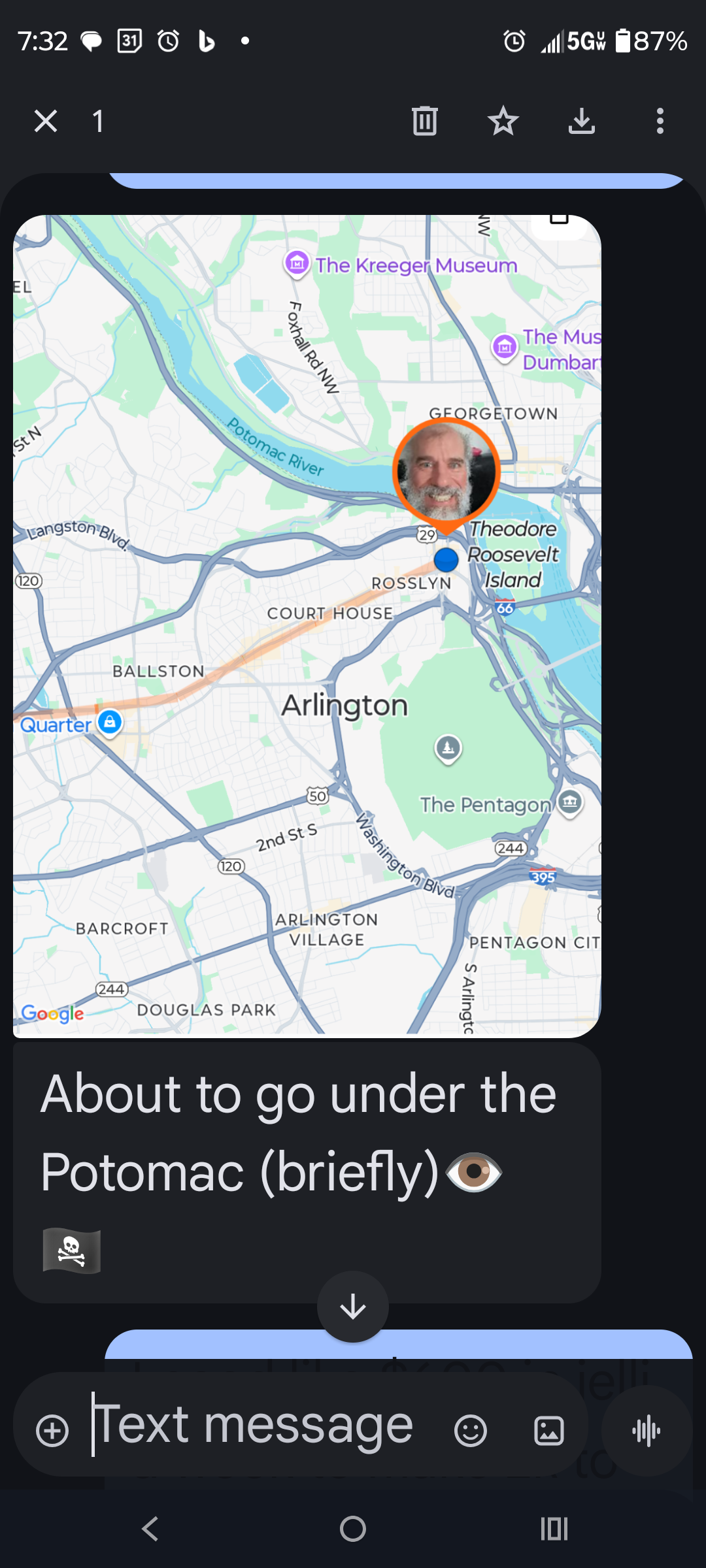706x1568 pixels.
Task: Close the message selection mode
Action: [x=46, y=122]
